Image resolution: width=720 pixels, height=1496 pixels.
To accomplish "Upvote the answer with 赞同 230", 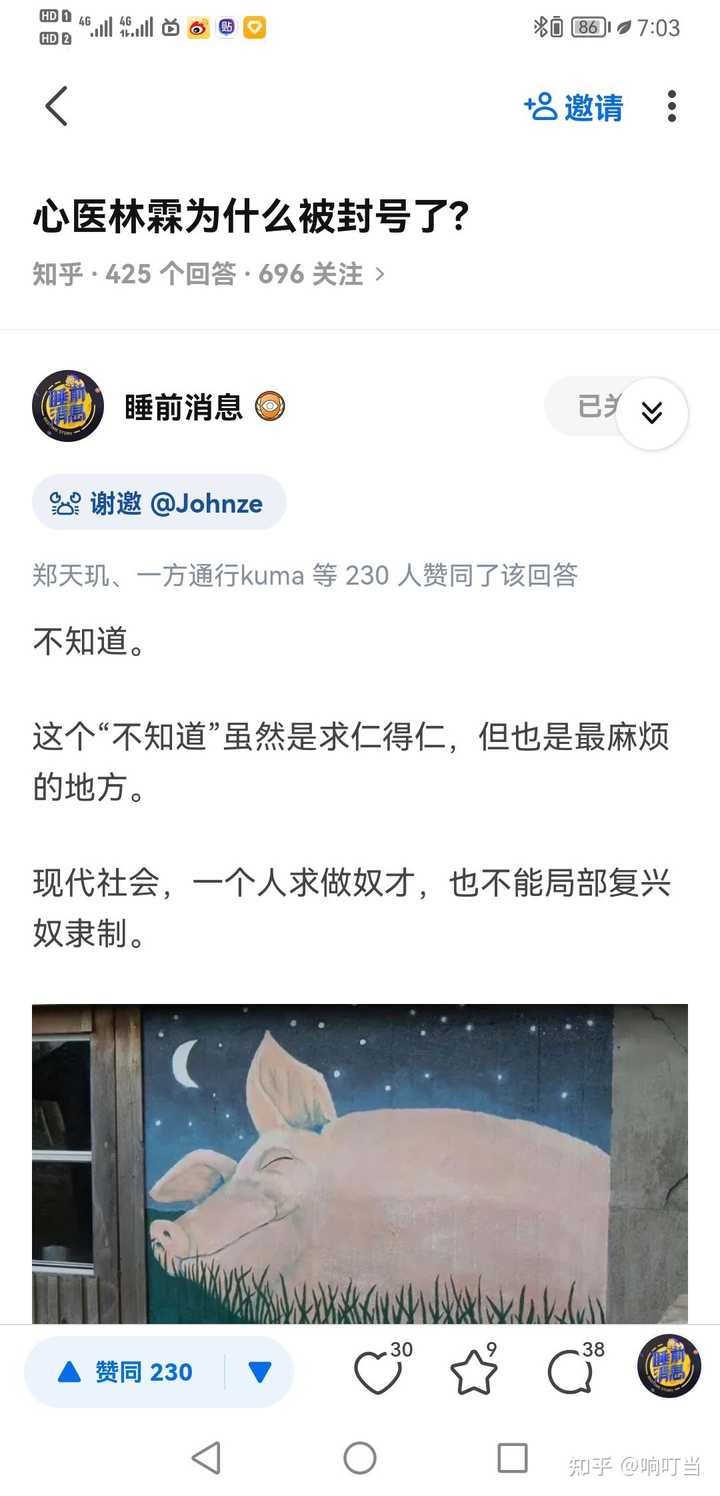I will click(125, 1372).
